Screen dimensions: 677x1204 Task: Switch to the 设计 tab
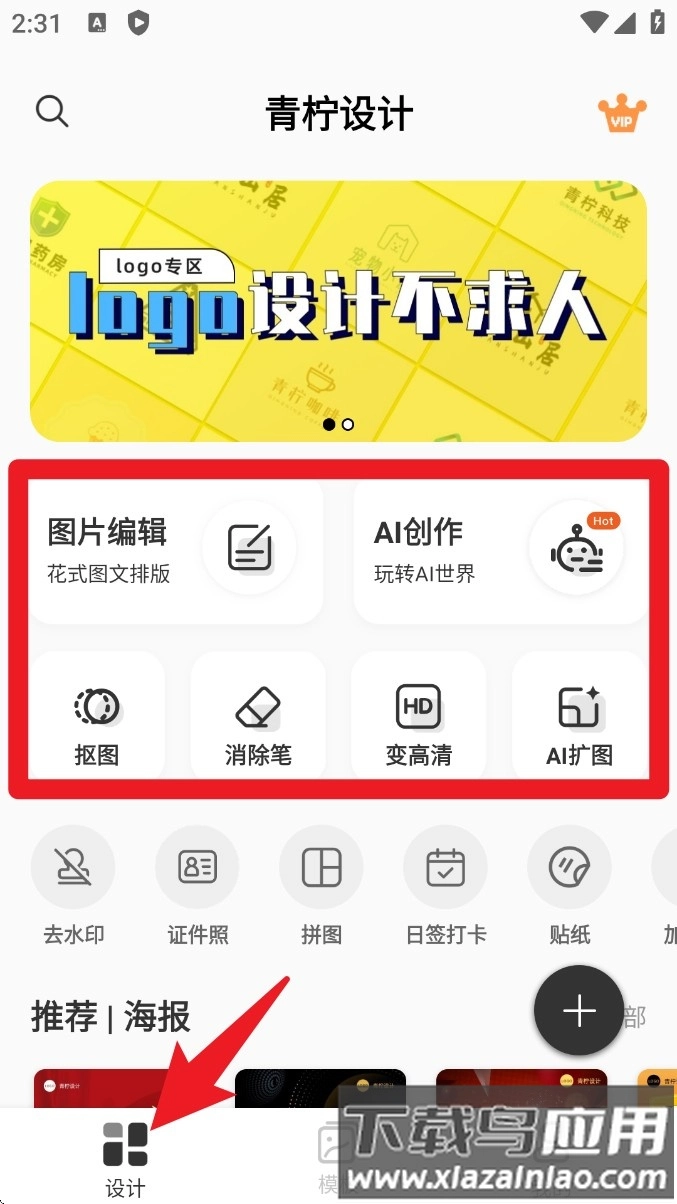(125, 1157)
